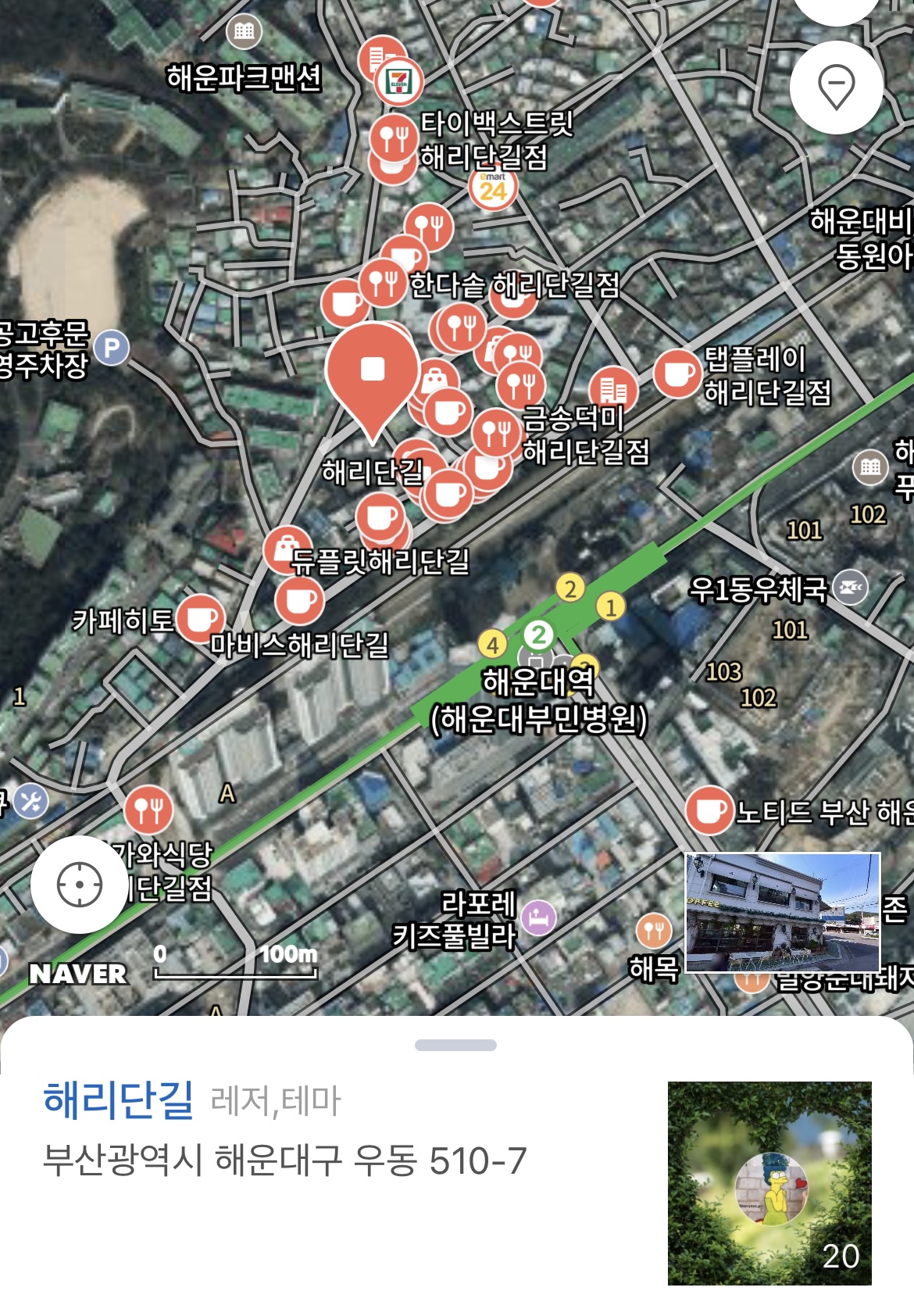Open the 노티드 부산 cafe marker

pos(709,810)
